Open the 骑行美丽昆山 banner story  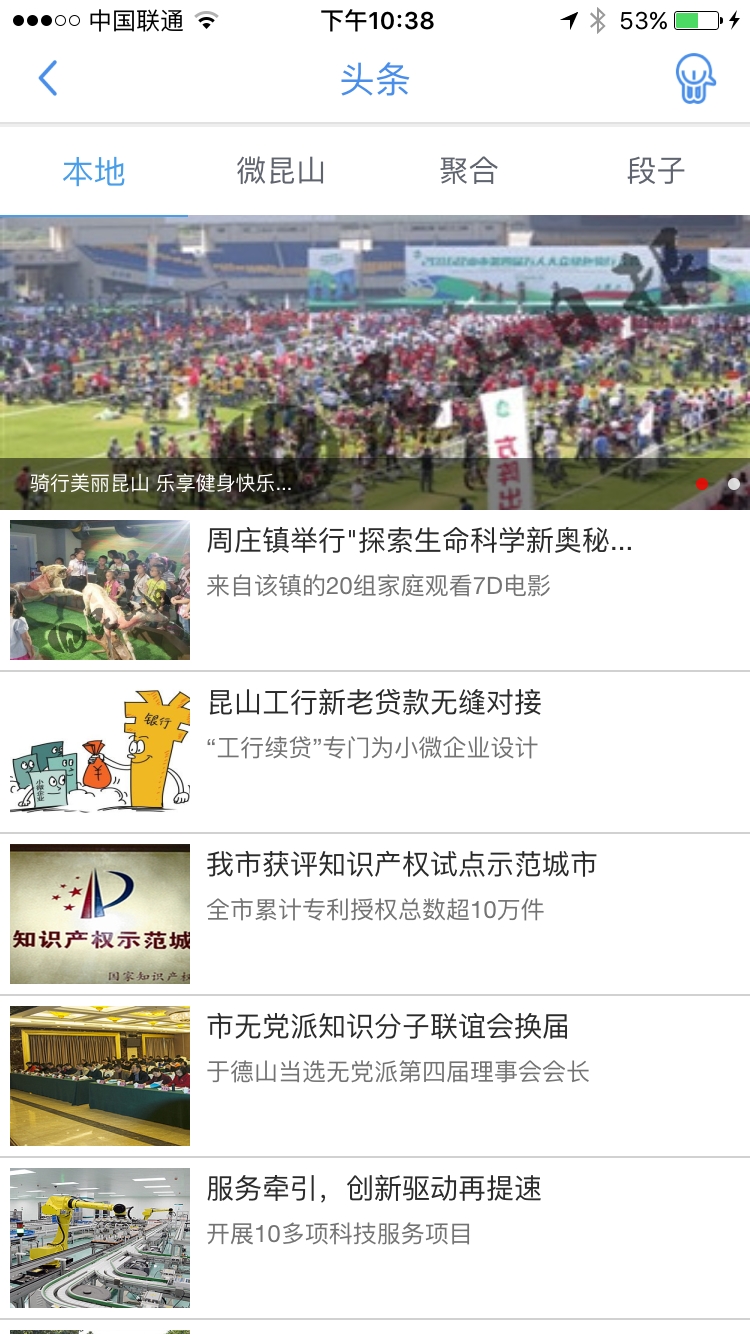point(375,363)
